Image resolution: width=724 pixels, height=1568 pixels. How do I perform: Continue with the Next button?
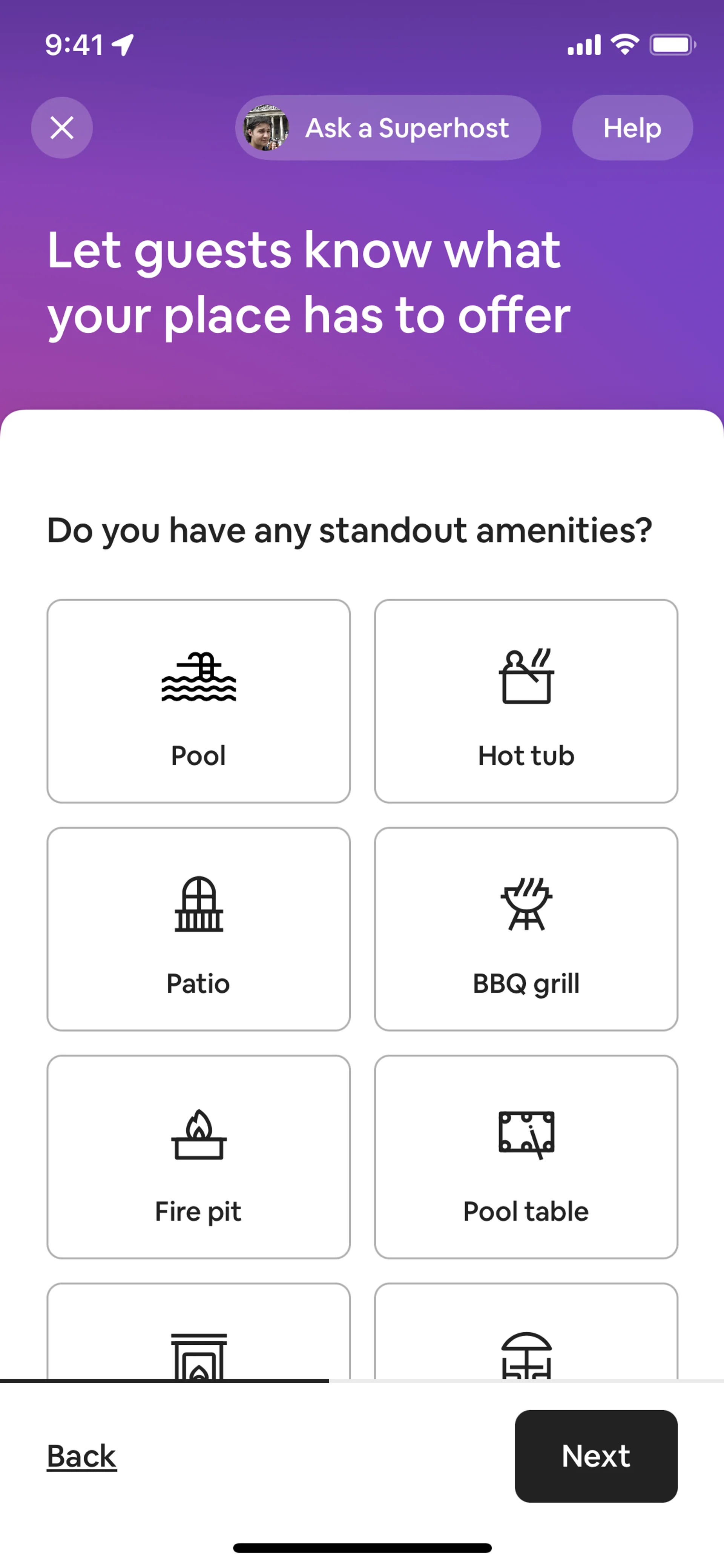[596, 1456]
